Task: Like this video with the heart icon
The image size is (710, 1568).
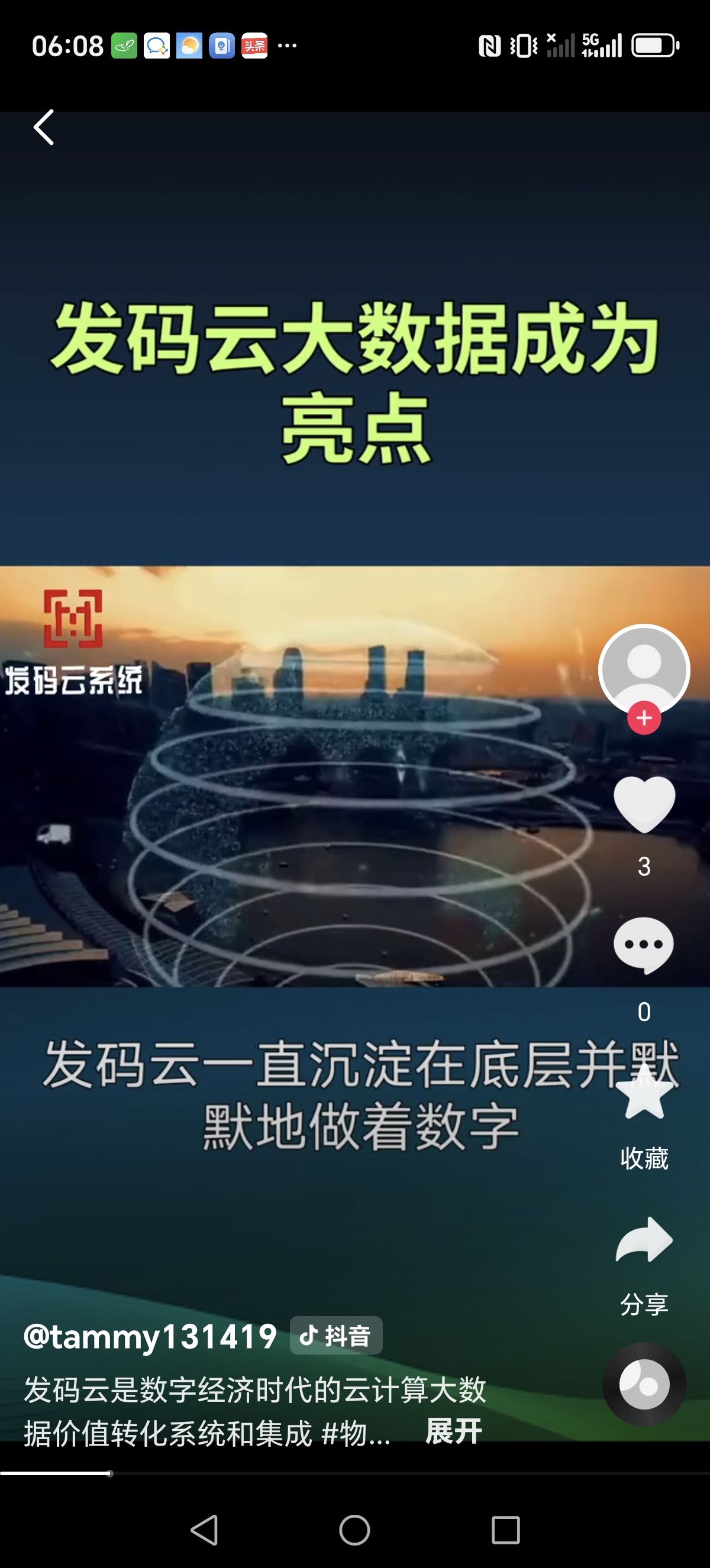Action: click(x=644, y=805)
